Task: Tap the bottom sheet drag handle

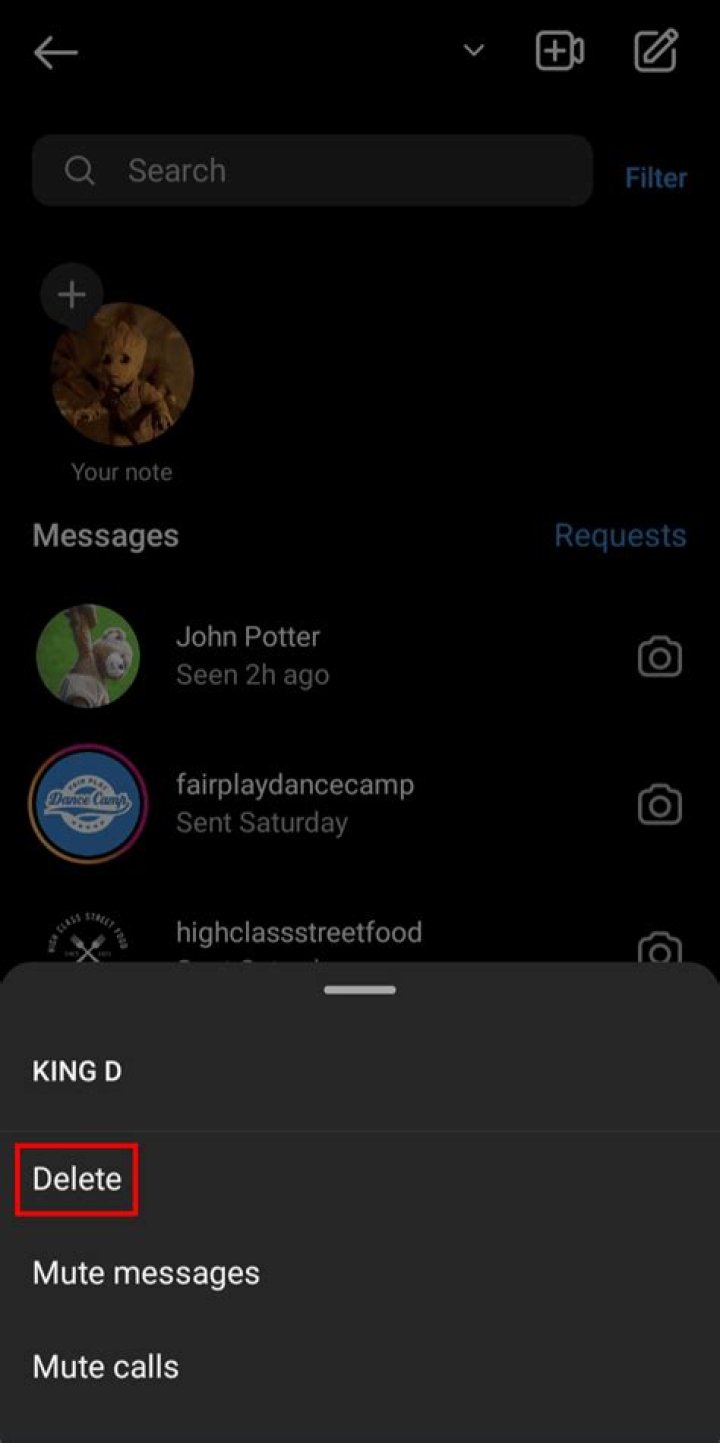Action: tap(360, 990)
